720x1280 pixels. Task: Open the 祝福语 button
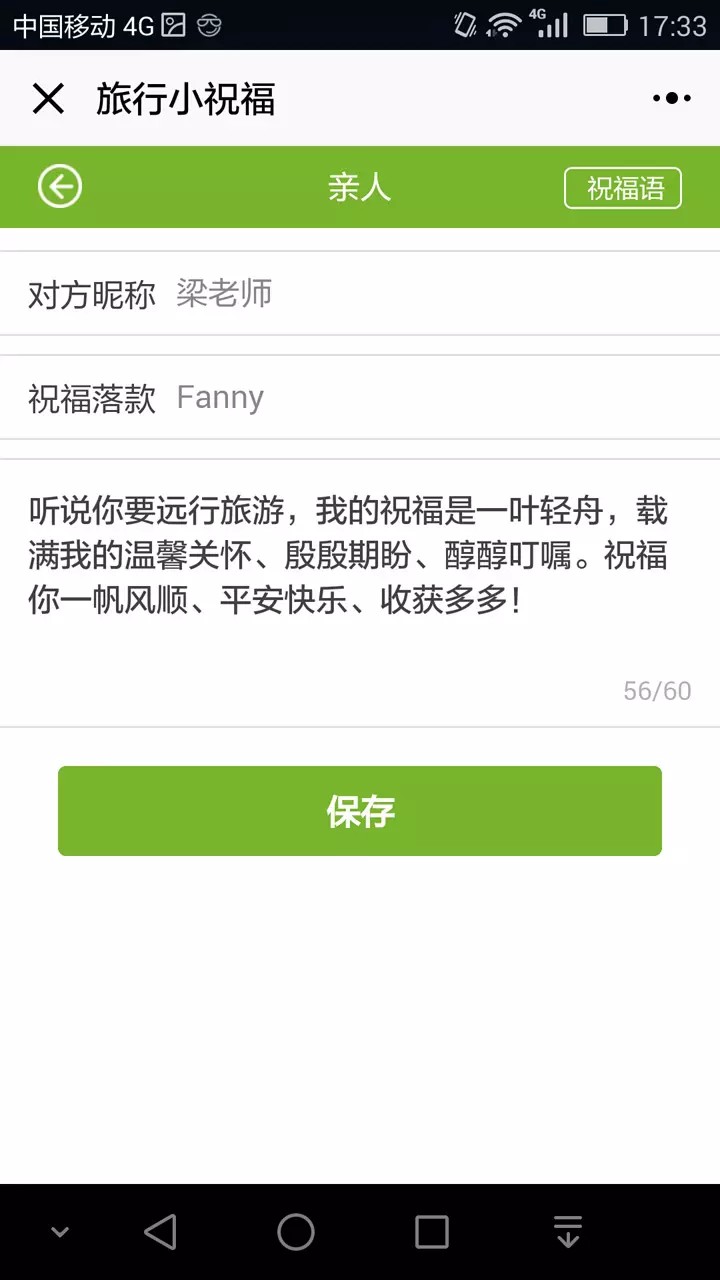(x=623, y=188)
